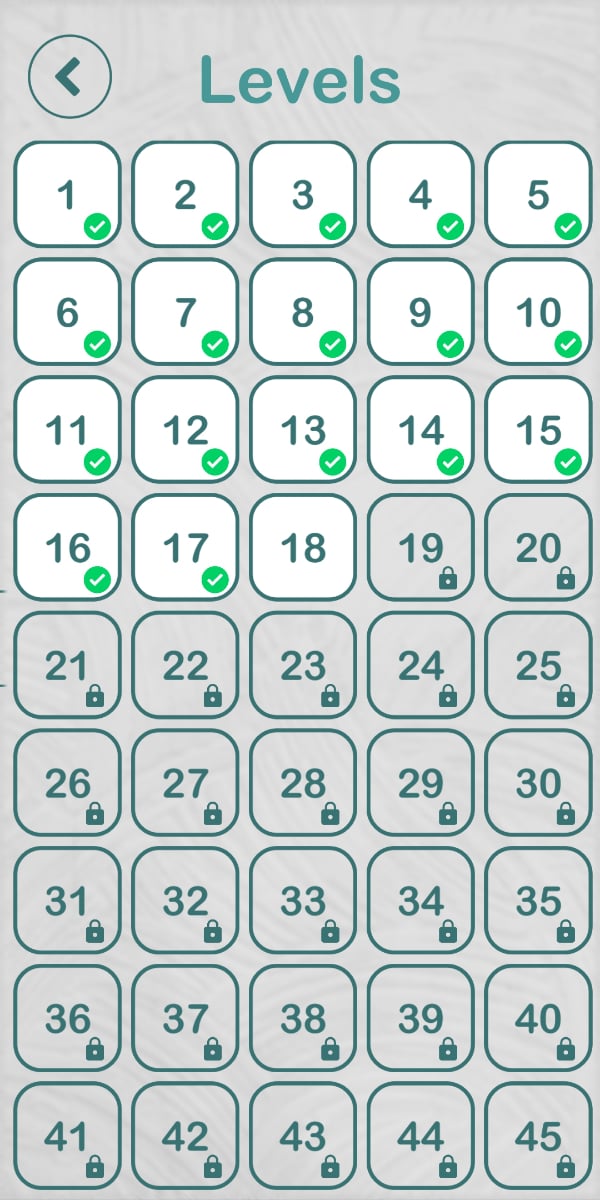Start the unlocked level 18
The height and width of the screenshot is (1200, 600).
coord(303,547)
